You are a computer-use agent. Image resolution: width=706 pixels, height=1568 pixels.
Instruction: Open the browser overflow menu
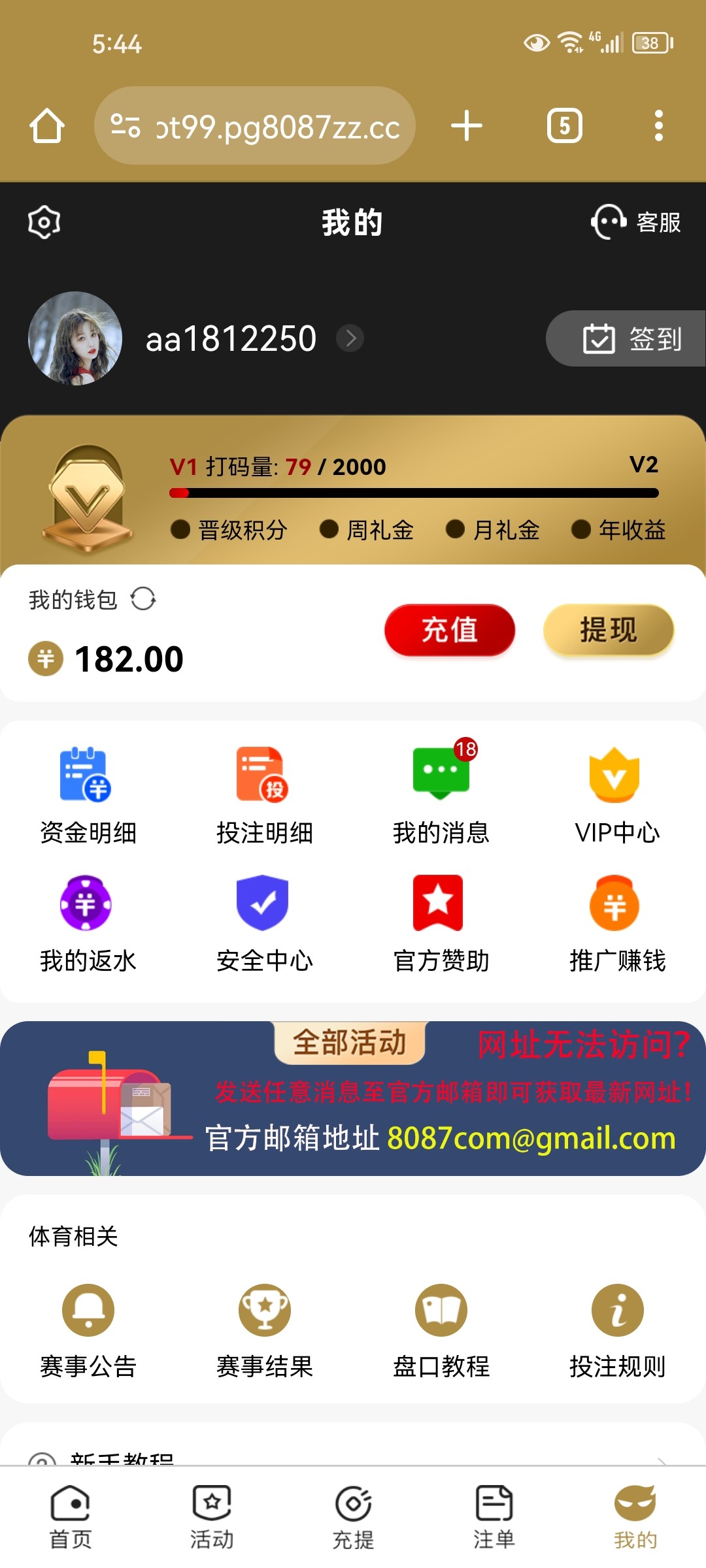(658, 125)
